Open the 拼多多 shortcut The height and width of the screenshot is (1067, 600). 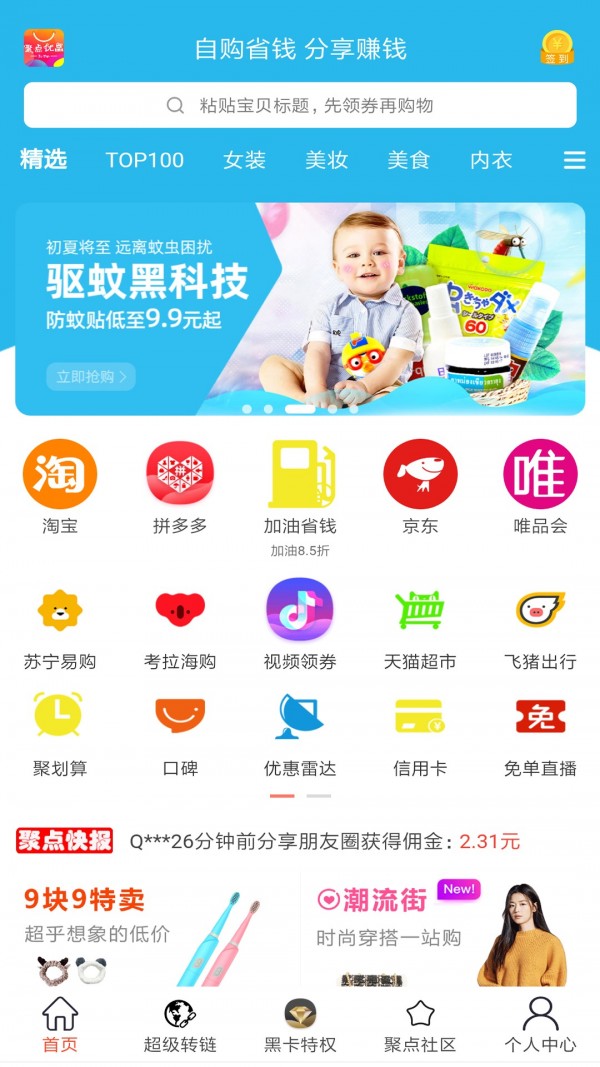click(x=180, y=486)
